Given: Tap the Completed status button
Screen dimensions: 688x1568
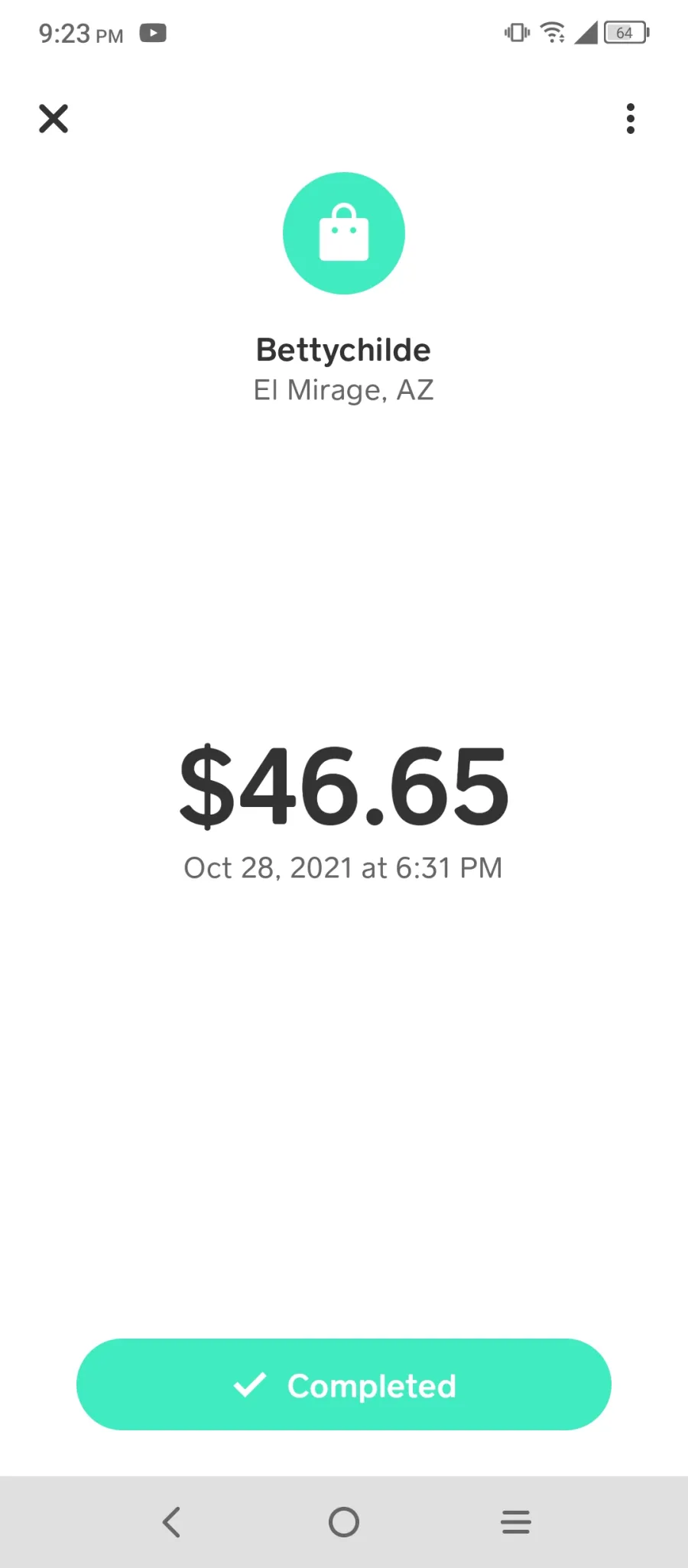Looking at the screenshot, I should (x=344, y=1384).
